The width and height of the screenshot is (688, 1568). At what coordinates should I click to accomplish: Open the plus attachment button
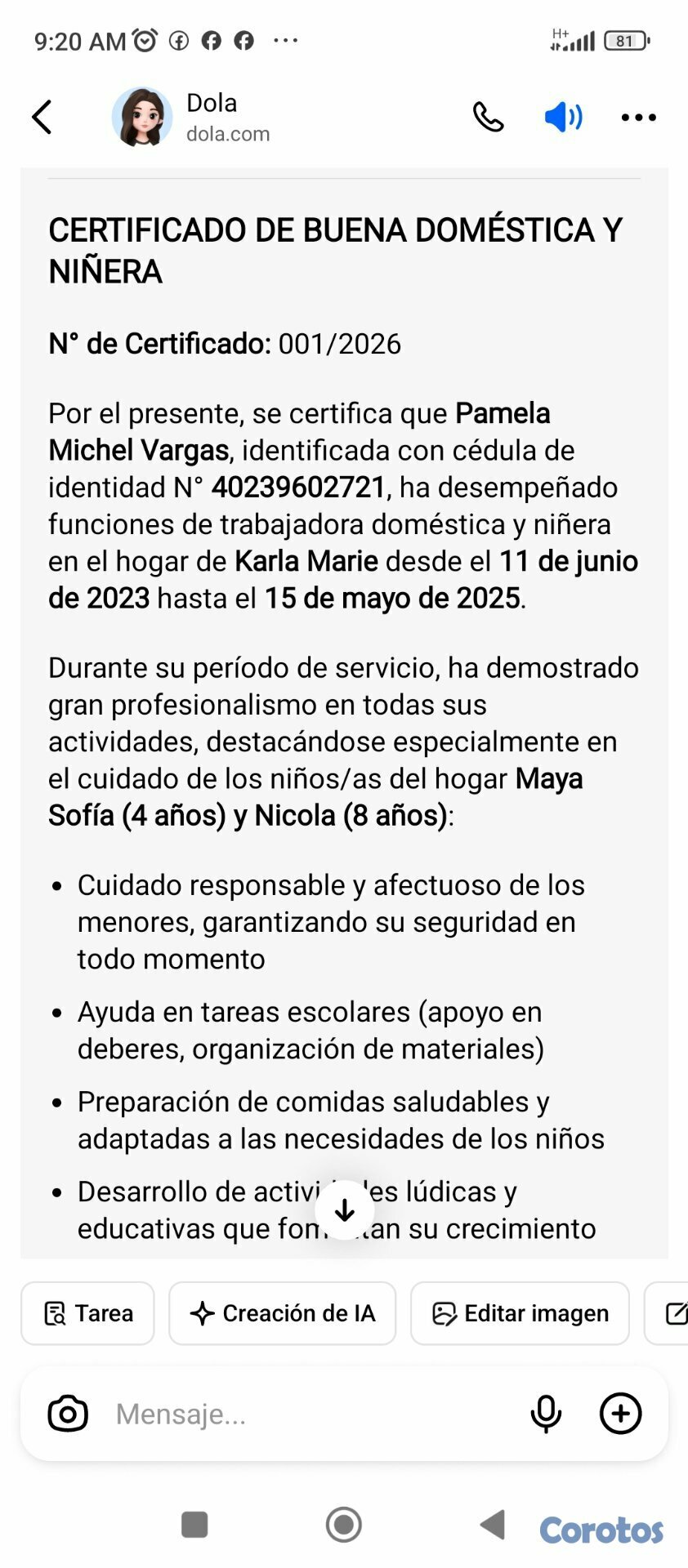pyautogui.click(x=621, y=1414)
